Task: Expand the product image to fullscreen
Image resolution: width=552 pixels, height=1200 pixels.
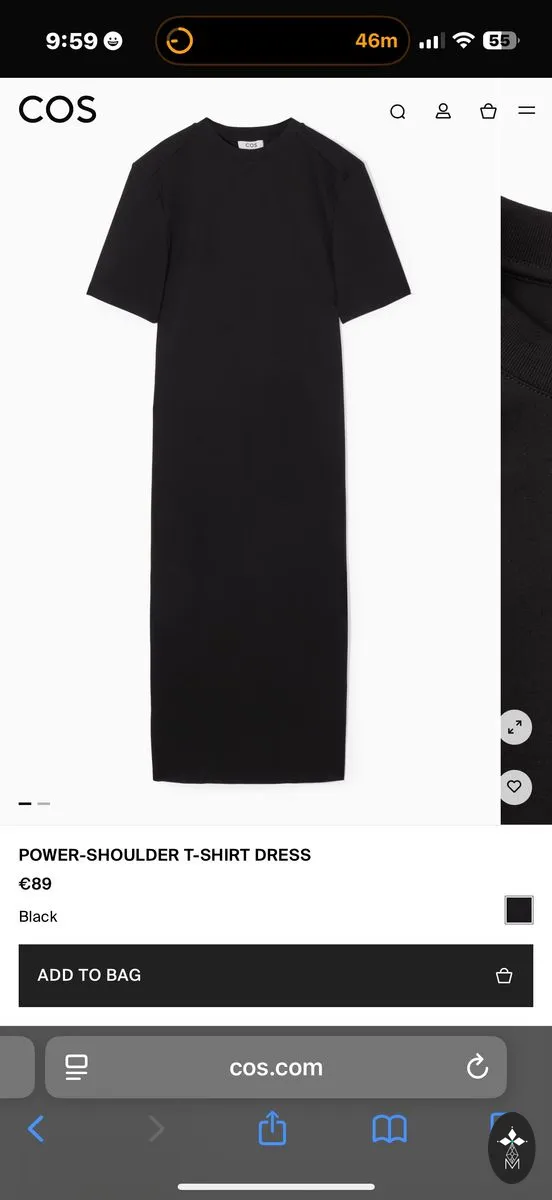Action: 514,727
